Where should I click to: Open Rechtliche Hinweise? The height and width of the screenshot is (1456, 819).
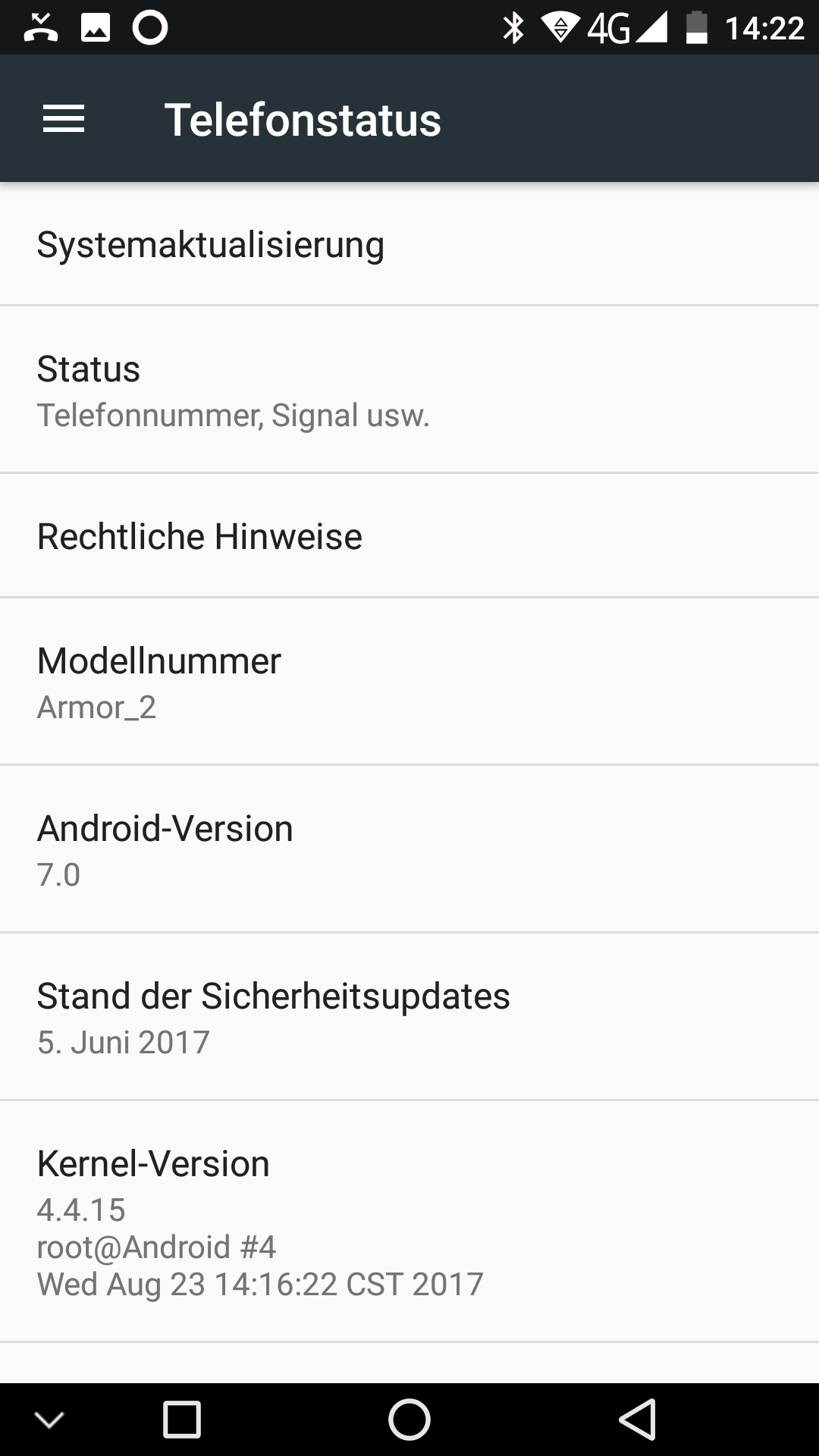point(409,536)
